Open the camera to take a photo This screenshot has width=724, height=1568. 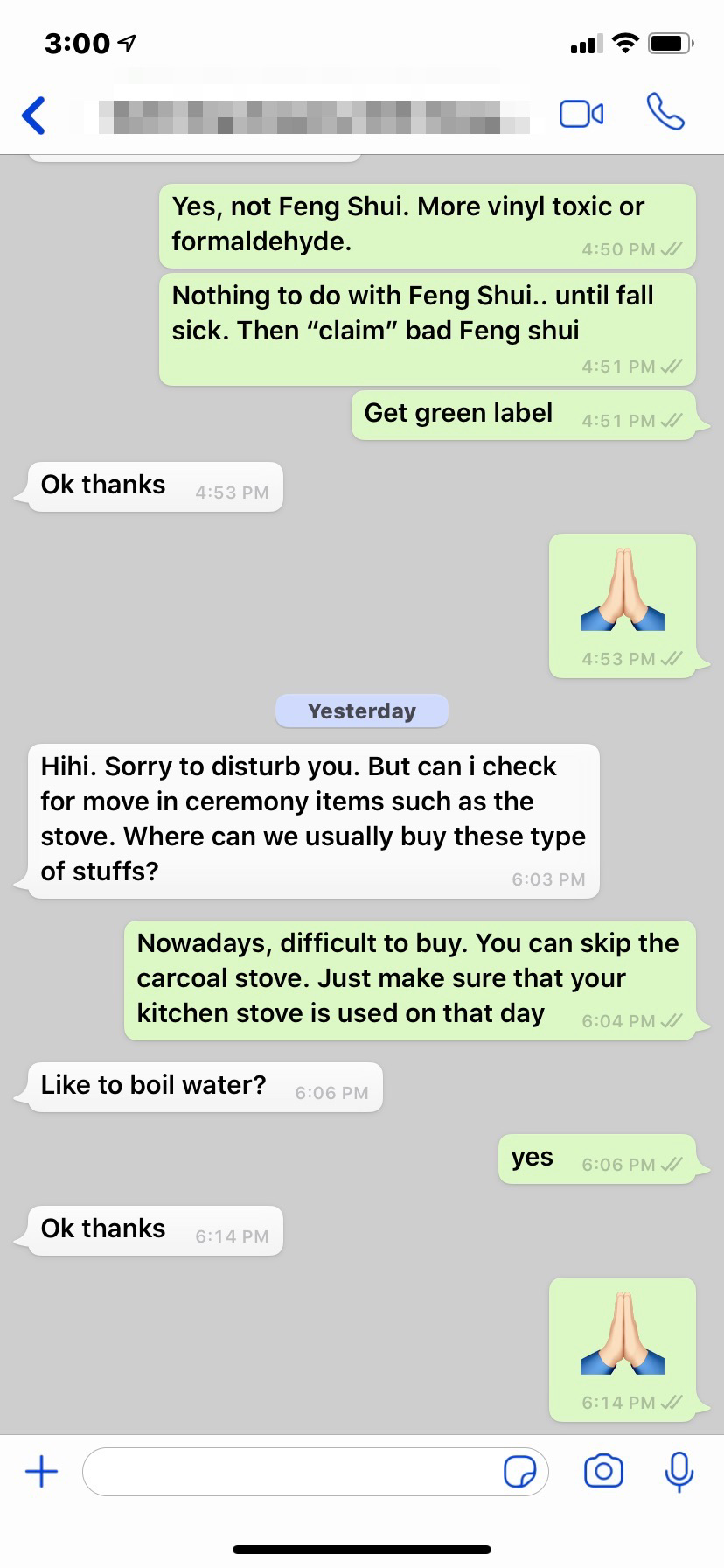pos(603,1471)
